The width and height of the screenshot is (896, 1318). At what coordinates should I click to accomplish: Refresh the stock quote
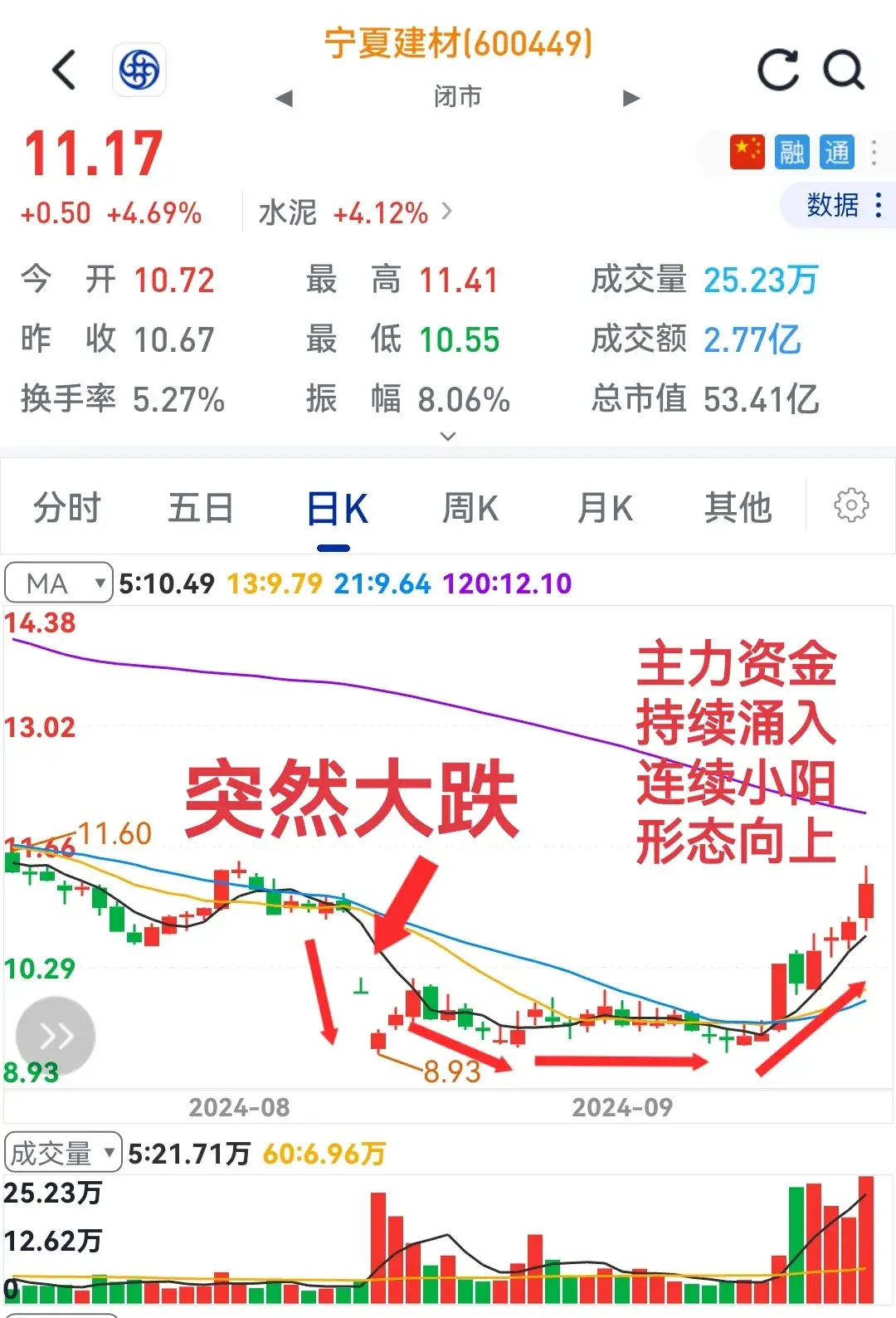coord(777,70)
